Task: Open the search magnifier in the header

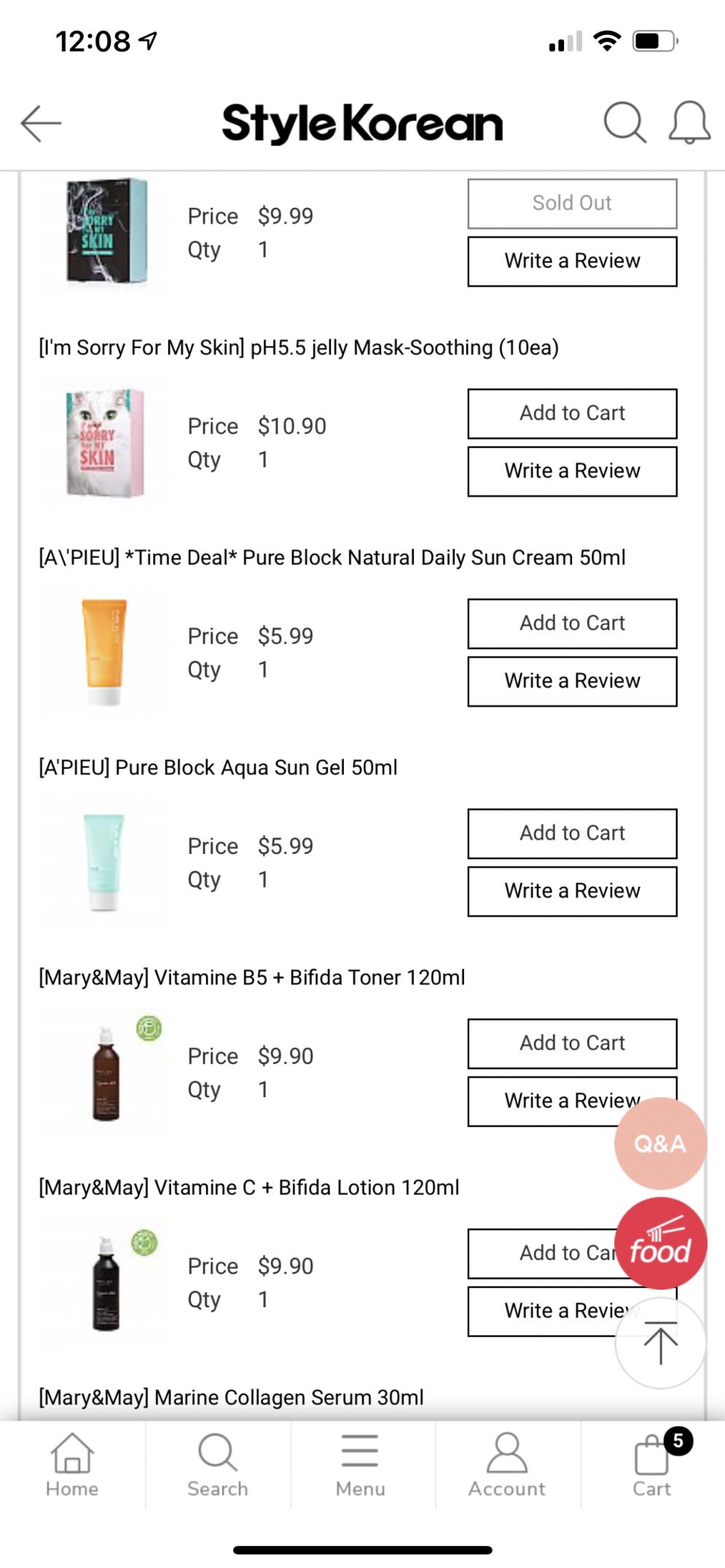Action: tap(624, 122)
